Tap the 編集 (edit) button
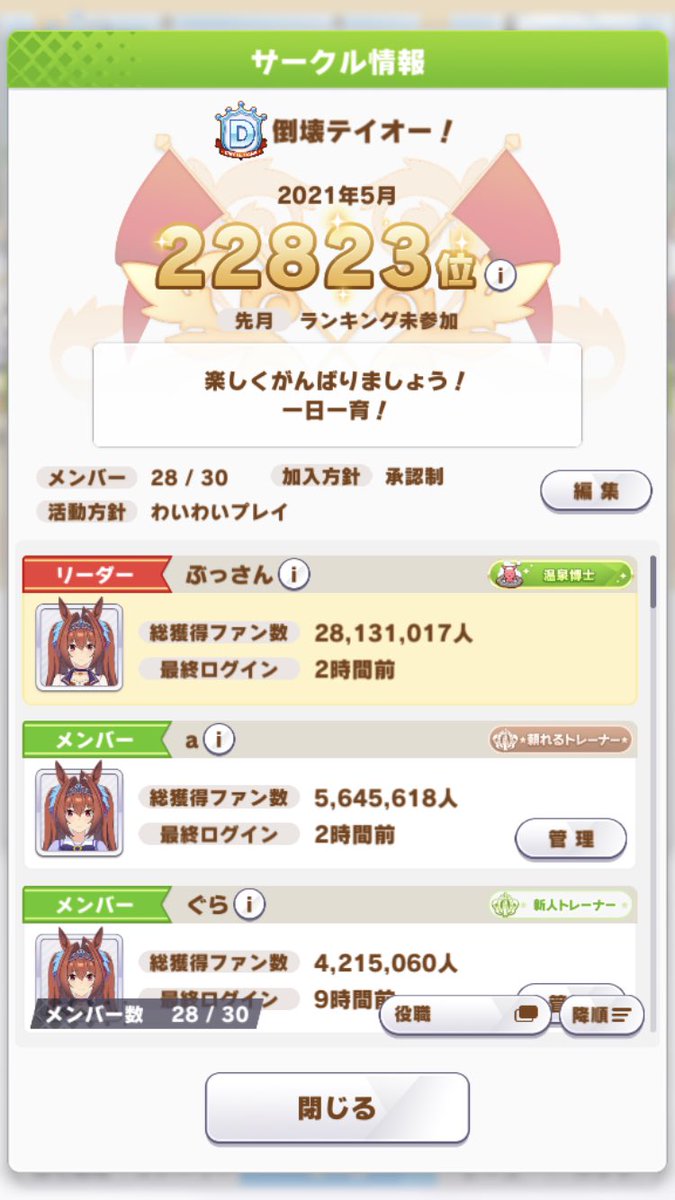This screenshot has height=1200, width=675. pyautogui.click(x=596, y=491)
